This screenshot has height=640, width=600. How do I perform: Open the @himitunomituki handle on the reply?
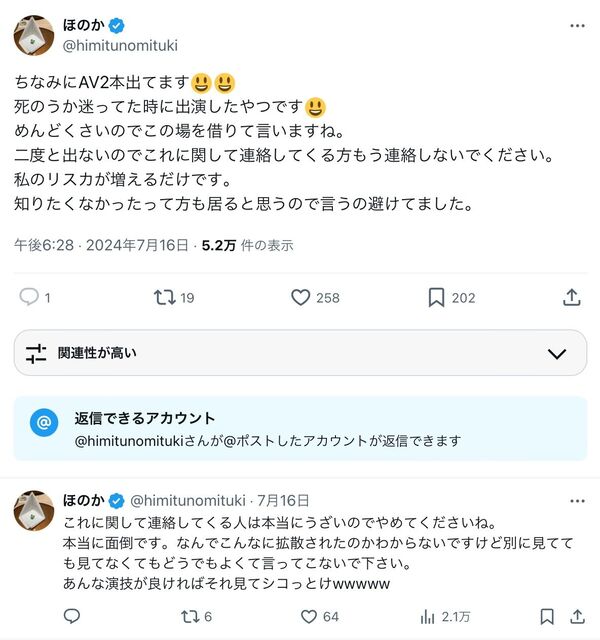coord(188,500)
